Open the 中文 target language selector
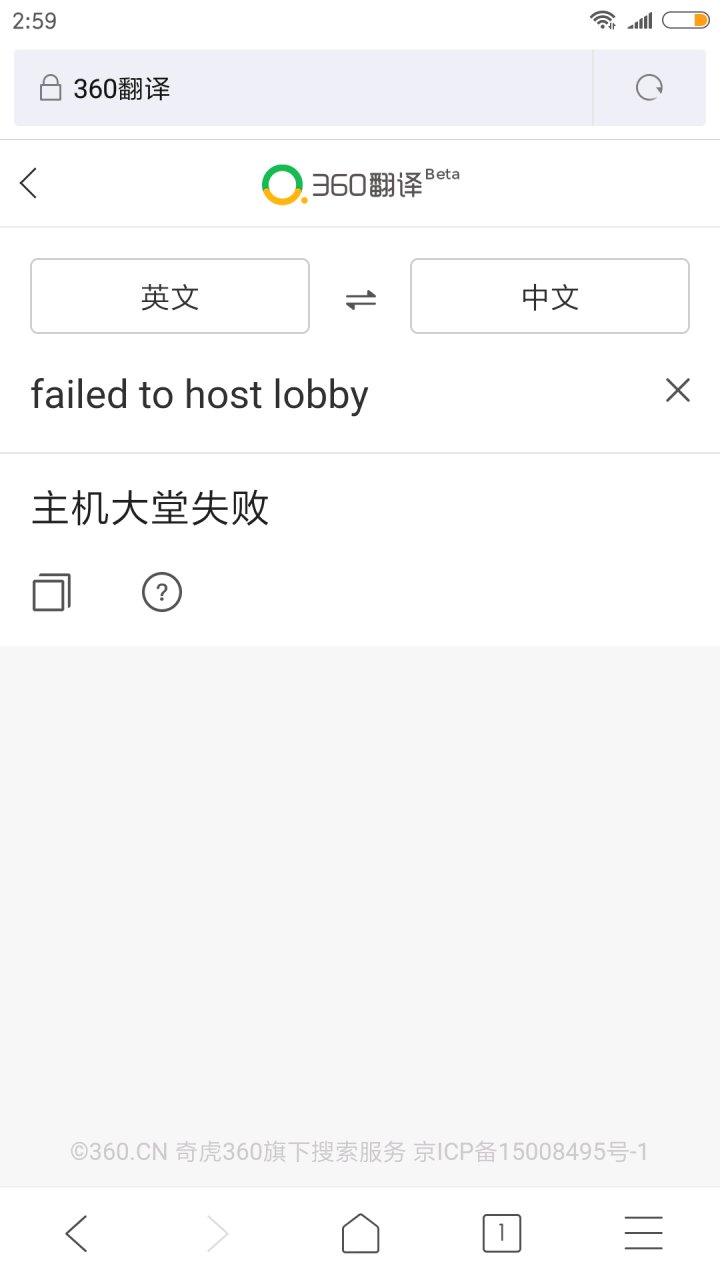The width and height of the screenshot is (720, 1280). pos(550,296)
